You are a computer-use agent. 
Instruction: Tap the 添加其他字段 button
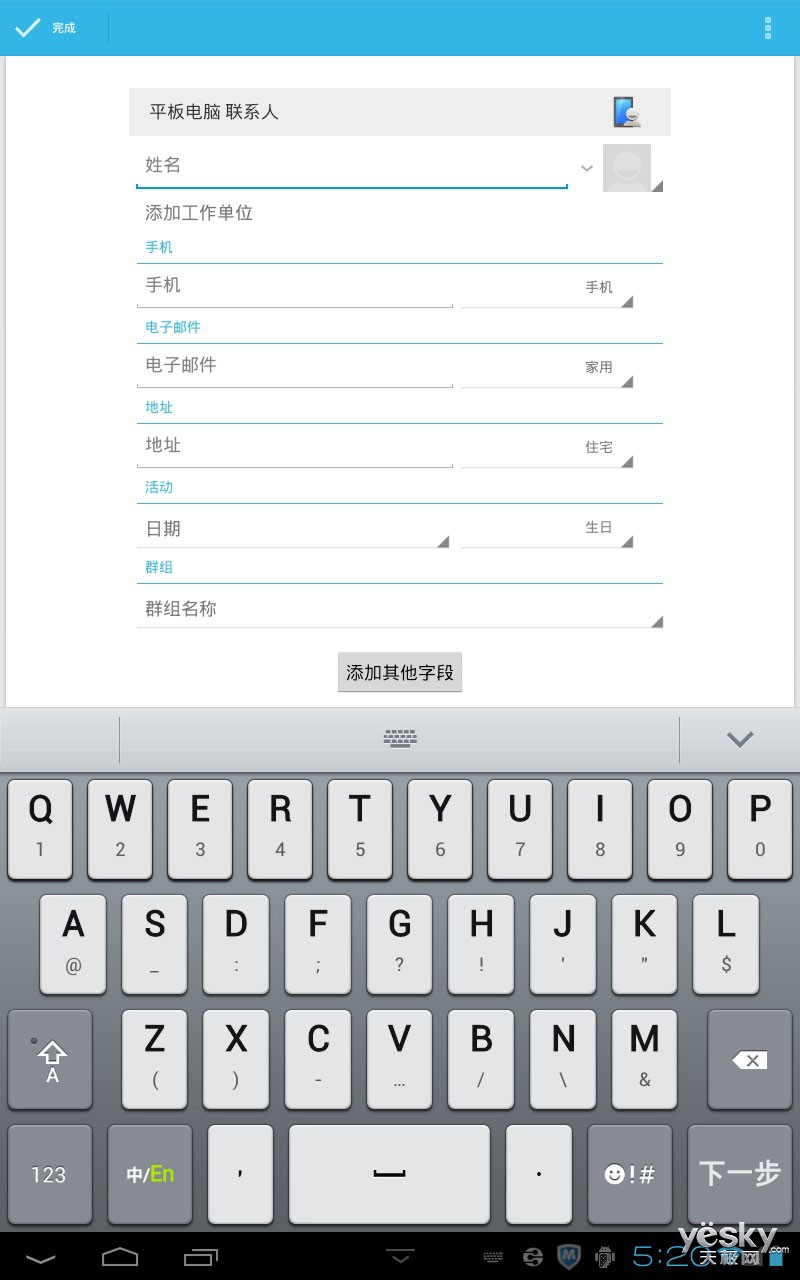tap(400, 673)
